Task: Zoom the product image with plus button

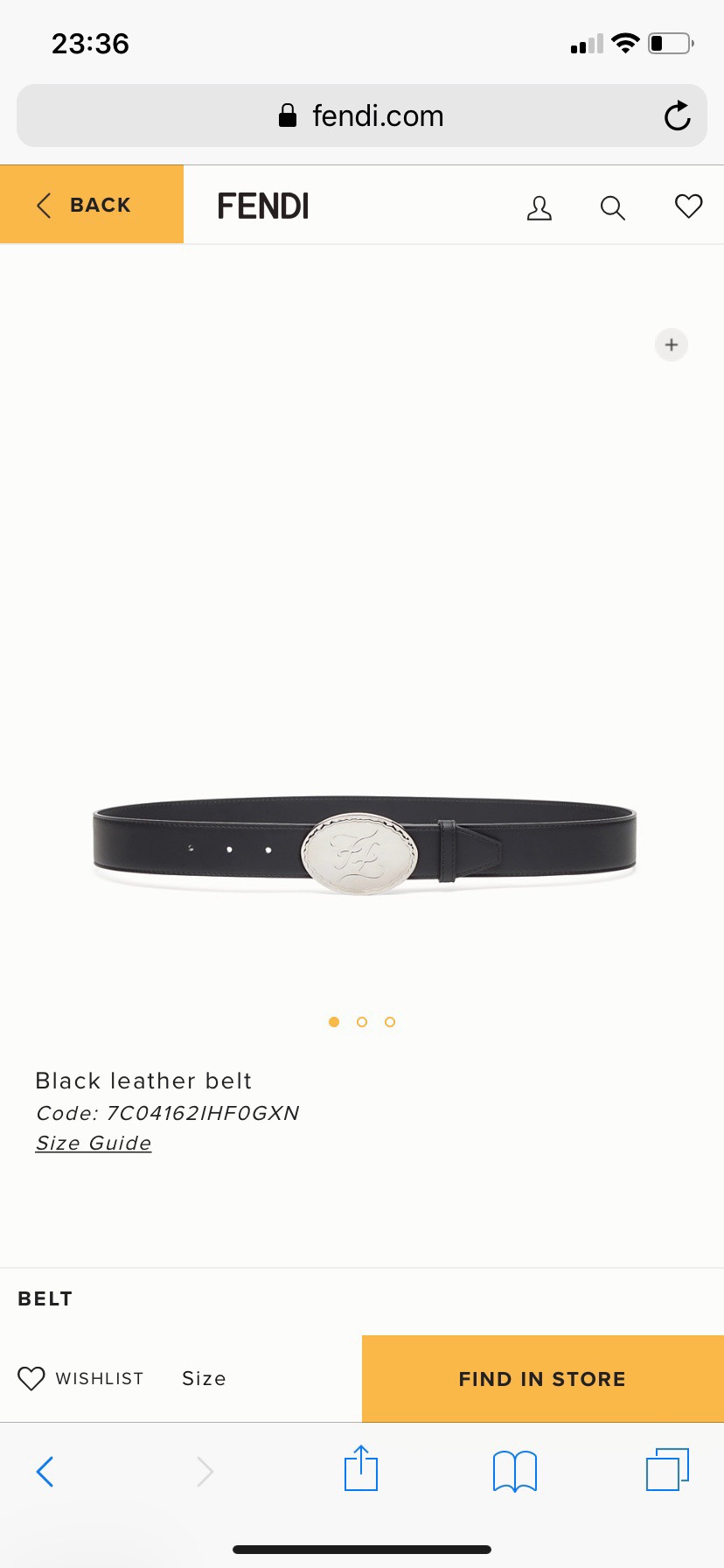Action: pyautogui.click(x=672, y=345)
